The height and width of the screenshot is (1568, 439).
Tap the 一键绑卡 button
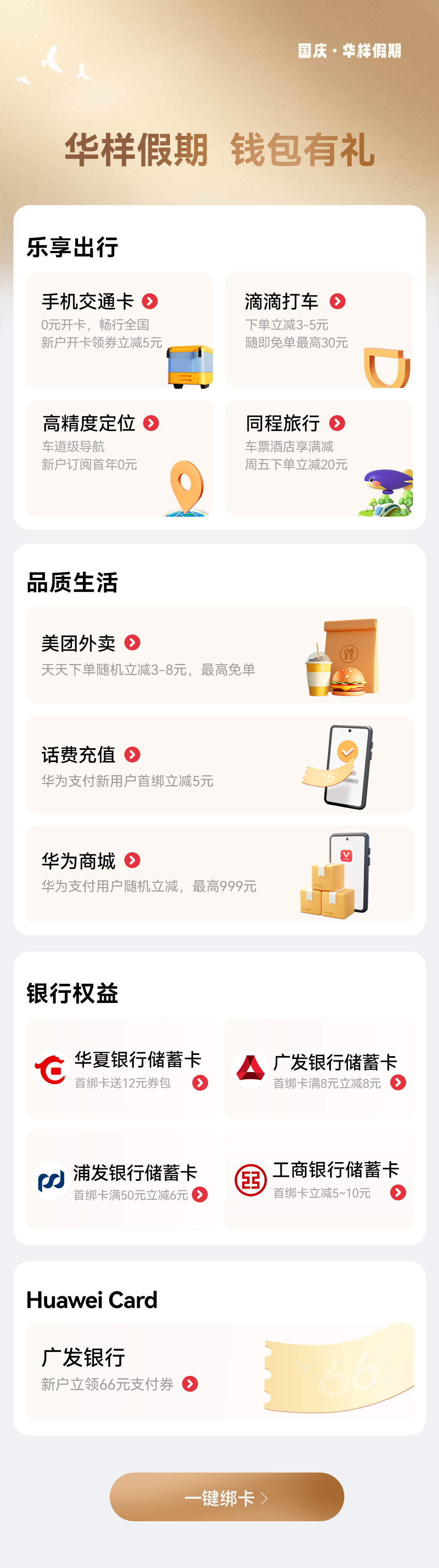[x=226, y=1497]
